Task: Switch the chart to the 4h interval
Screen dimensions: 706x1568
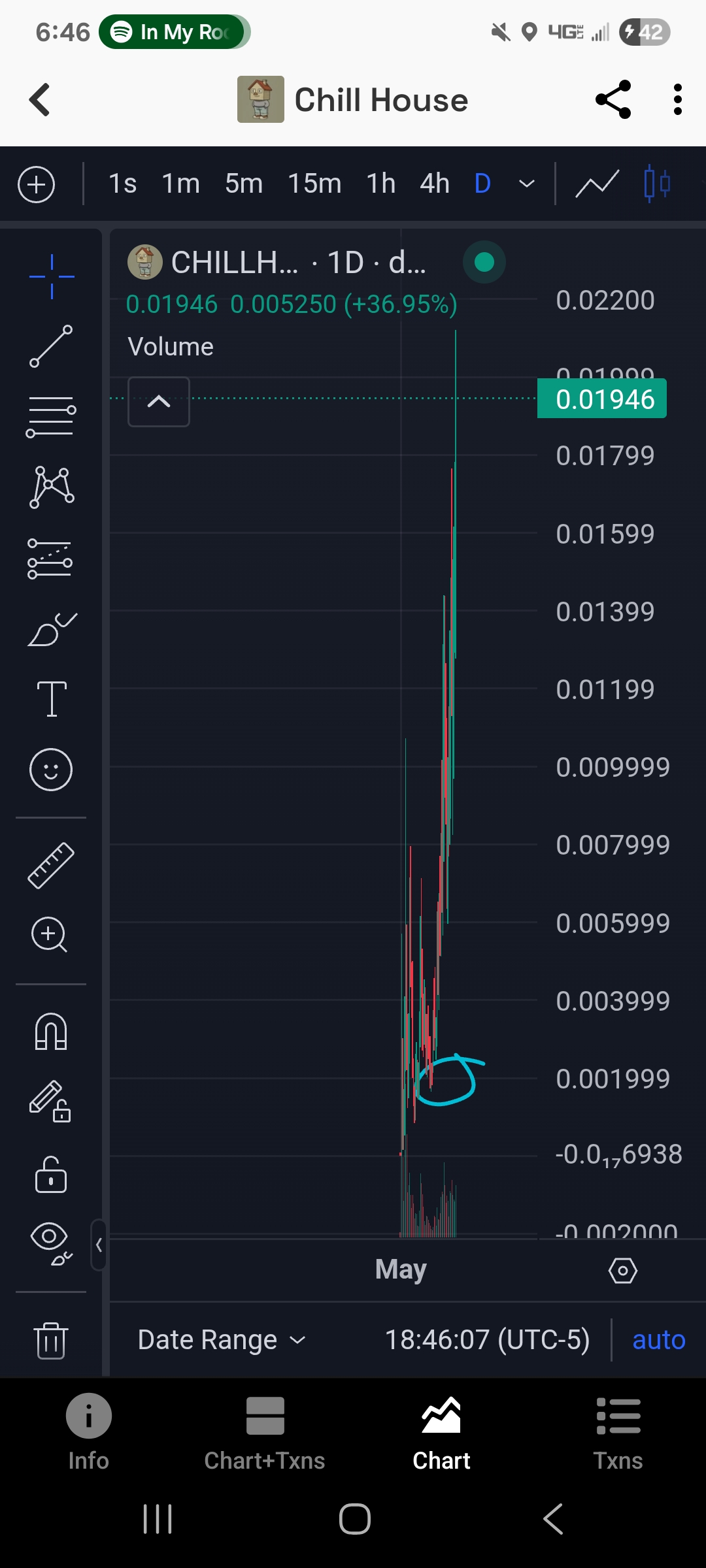Action: coord(435,184)
